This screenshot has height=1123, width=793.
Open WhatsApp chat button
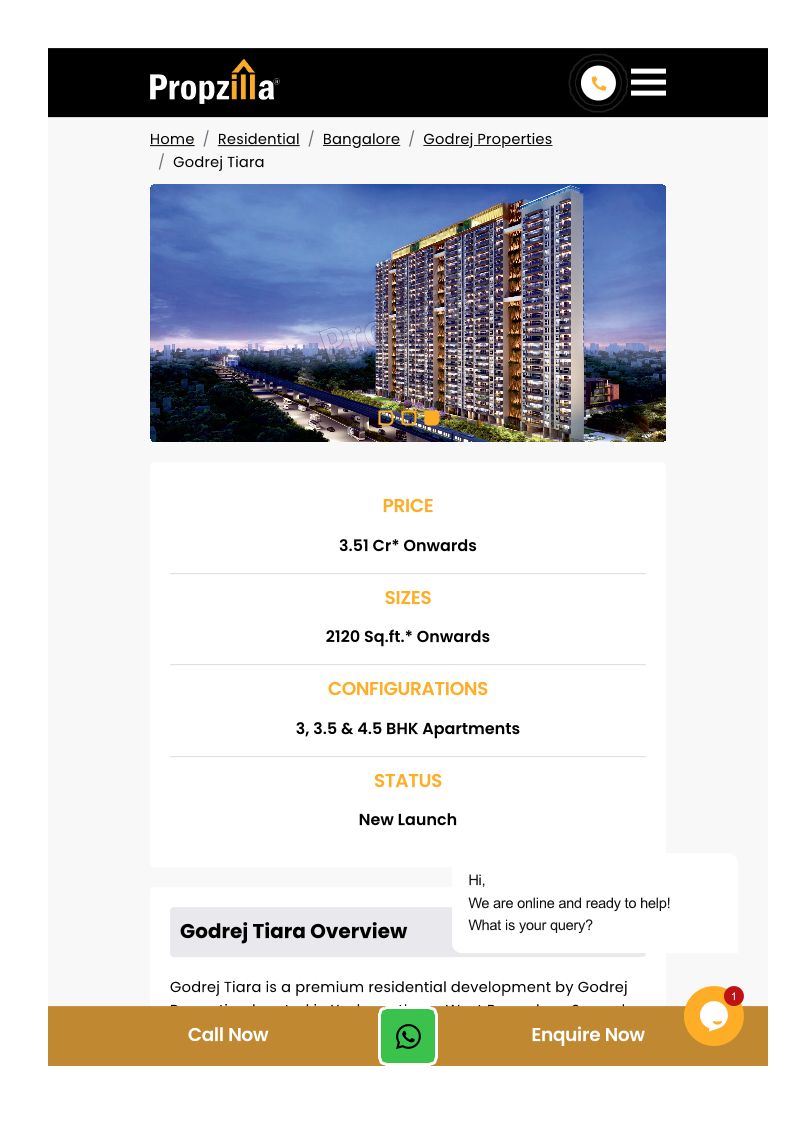(408, 1036)
